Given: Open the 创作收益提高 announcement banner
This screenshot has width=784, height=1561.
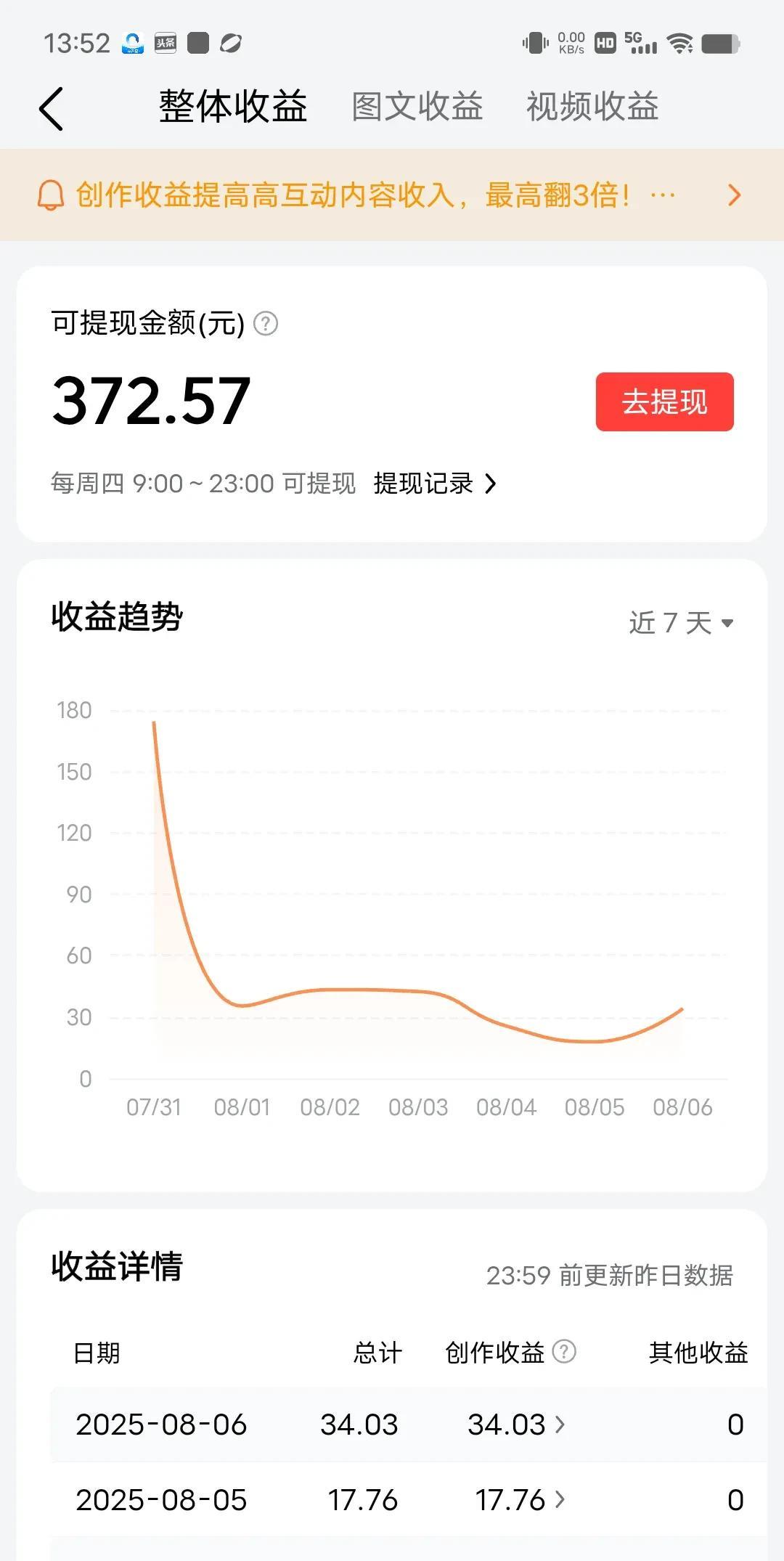Looking at the screenshot, I should [392, 195].
